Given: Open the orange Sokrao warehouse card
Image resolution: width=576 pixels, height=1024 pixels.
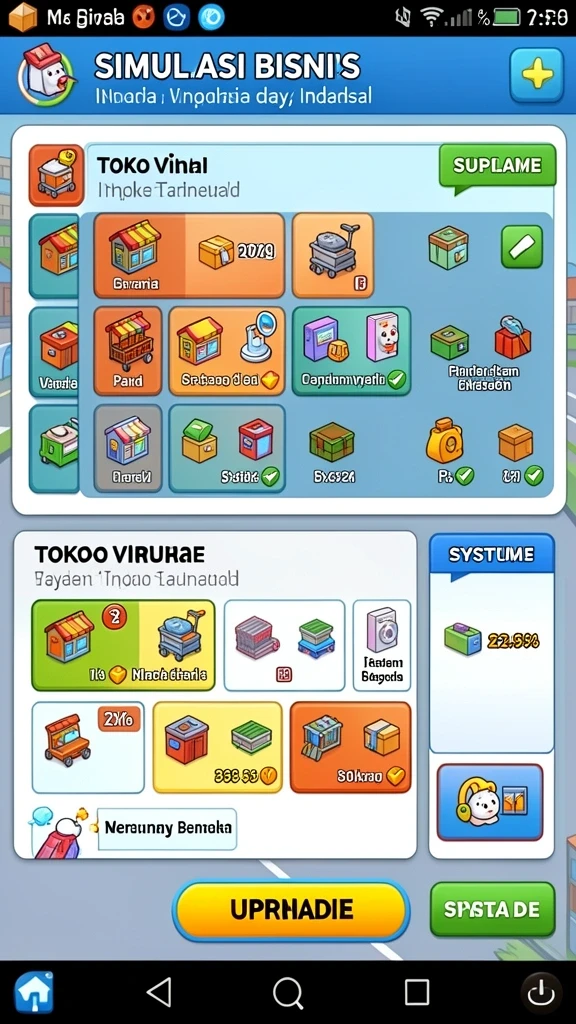Looking at the screenshot, I should (351, 747).
